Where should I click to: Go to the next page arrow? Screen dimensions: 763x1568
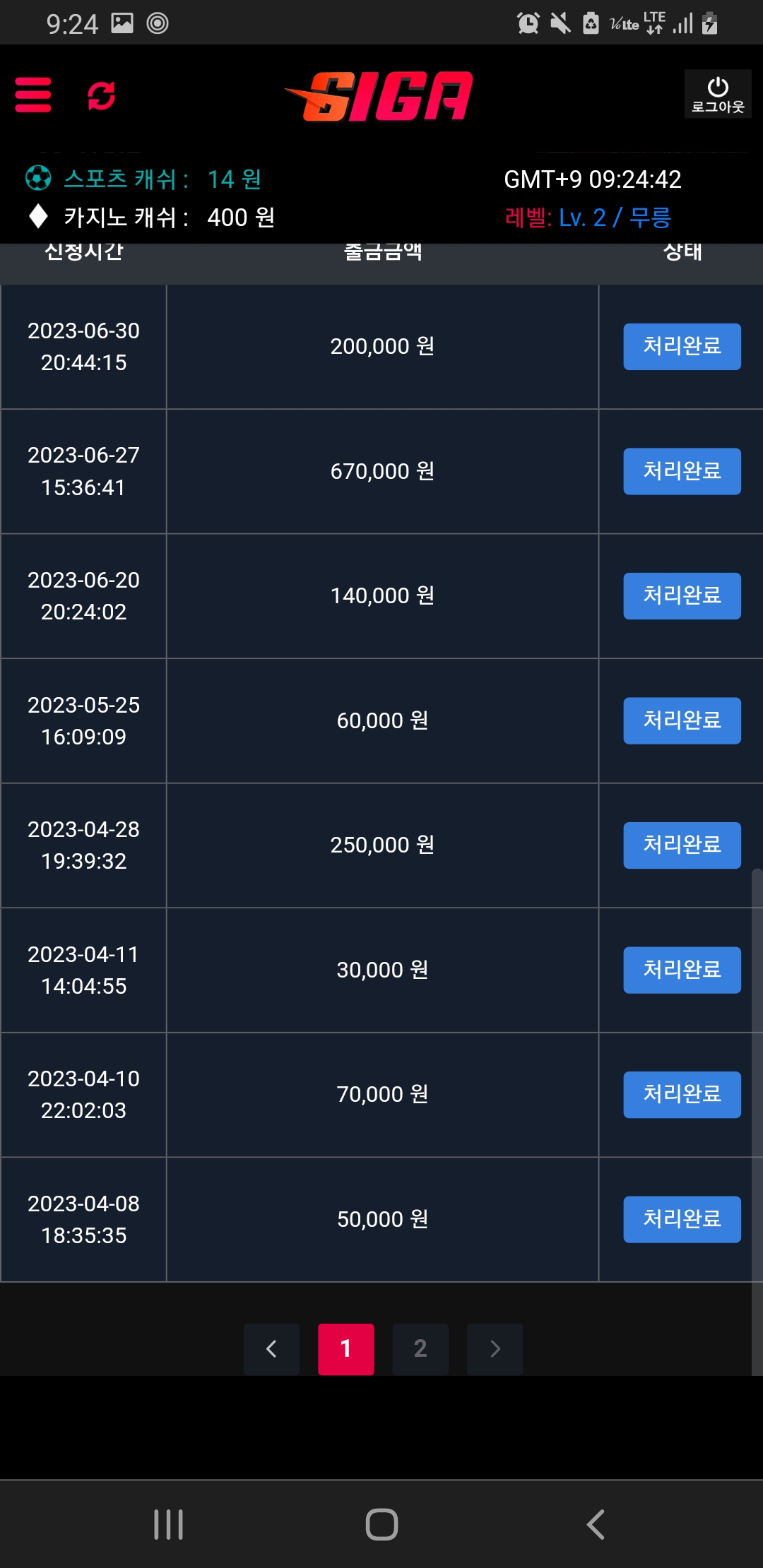495,1349
